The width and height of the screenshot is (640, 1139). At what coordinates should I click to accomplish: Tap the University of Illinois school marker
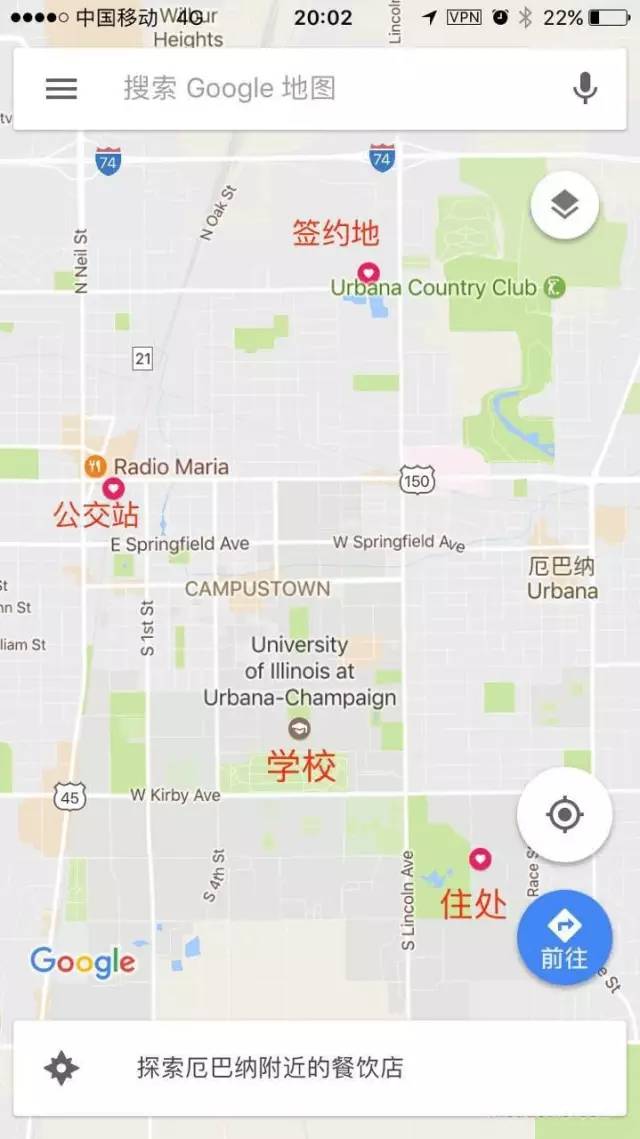(298, 728)
